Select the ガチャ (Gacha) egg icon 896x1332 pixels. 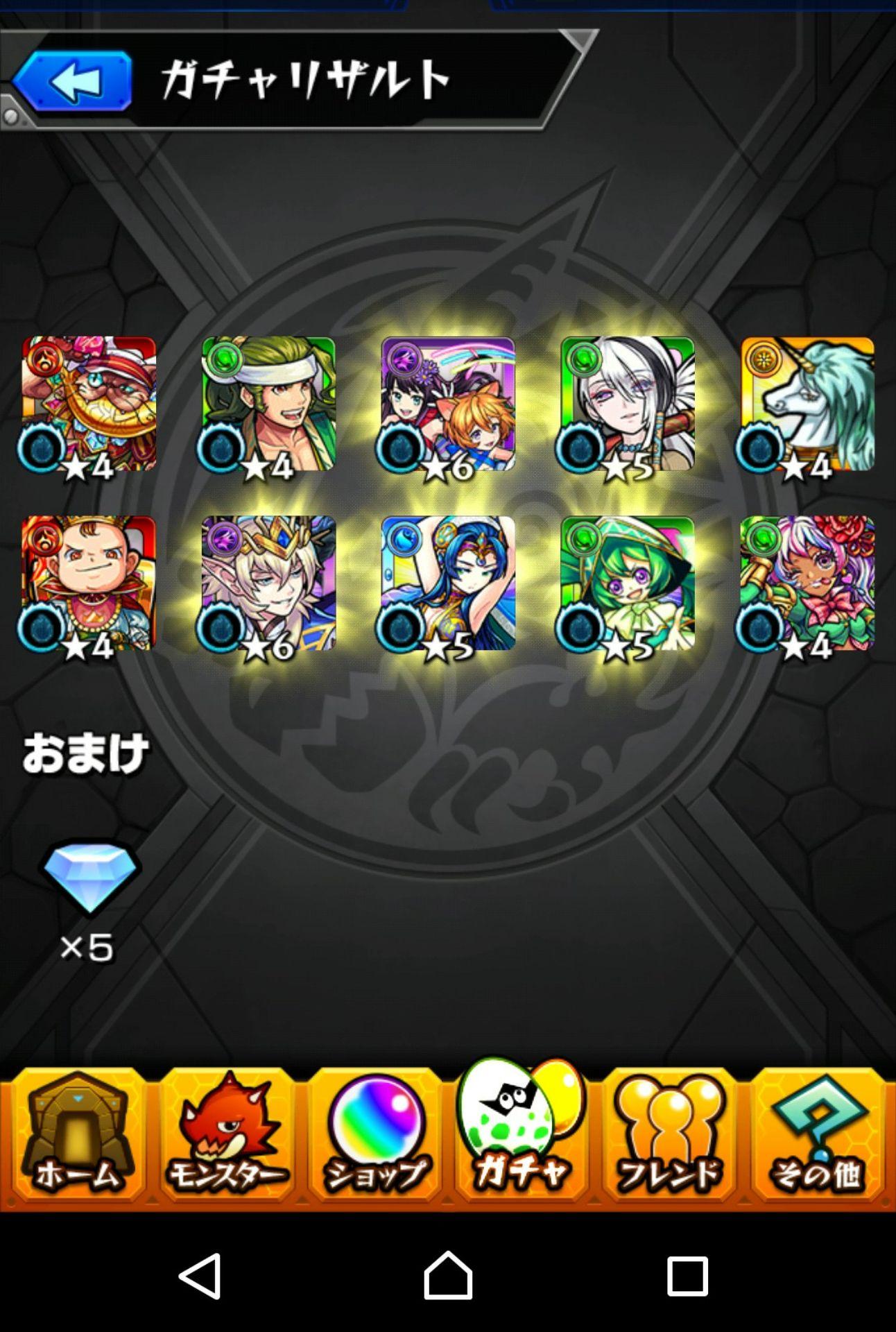coord(522,1124)
